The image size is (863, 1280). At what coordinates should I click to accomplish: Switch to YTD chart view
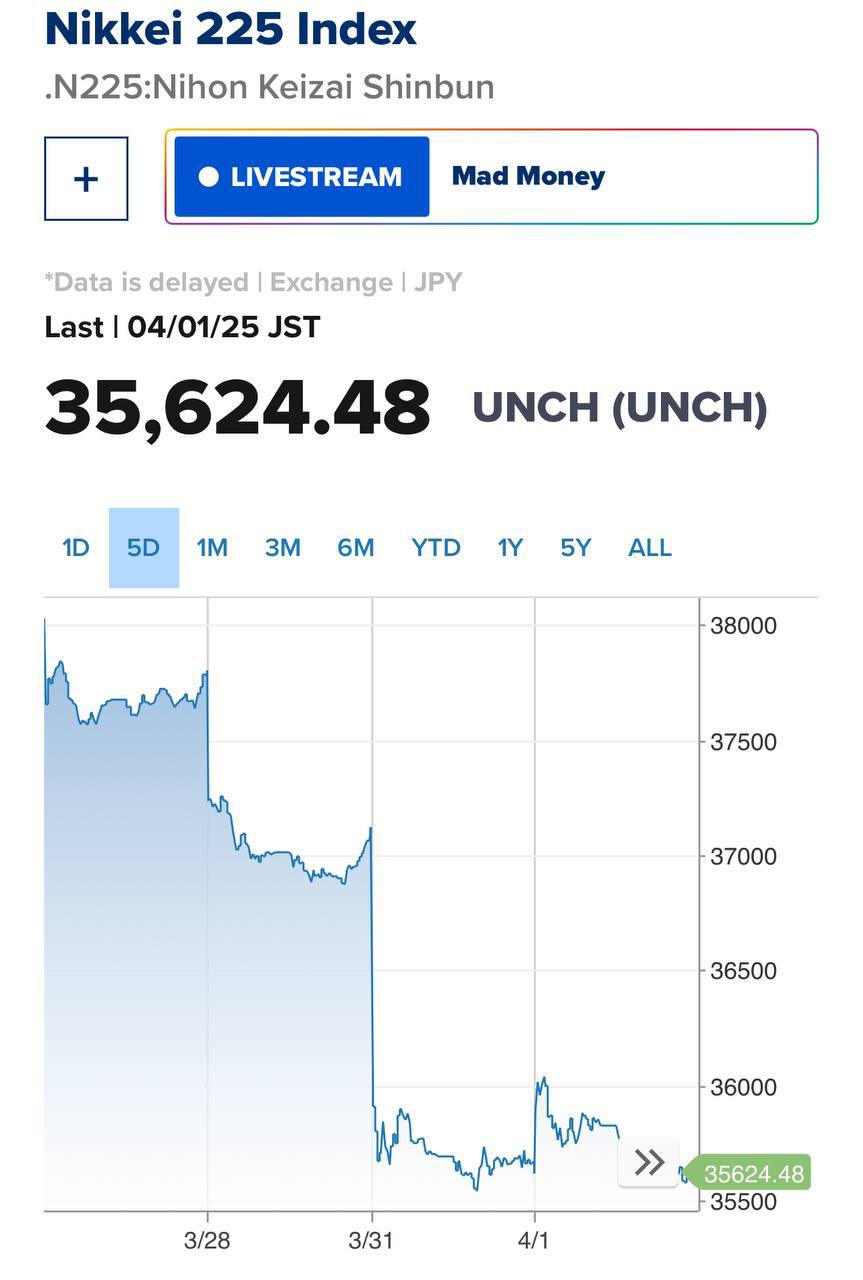436,548
